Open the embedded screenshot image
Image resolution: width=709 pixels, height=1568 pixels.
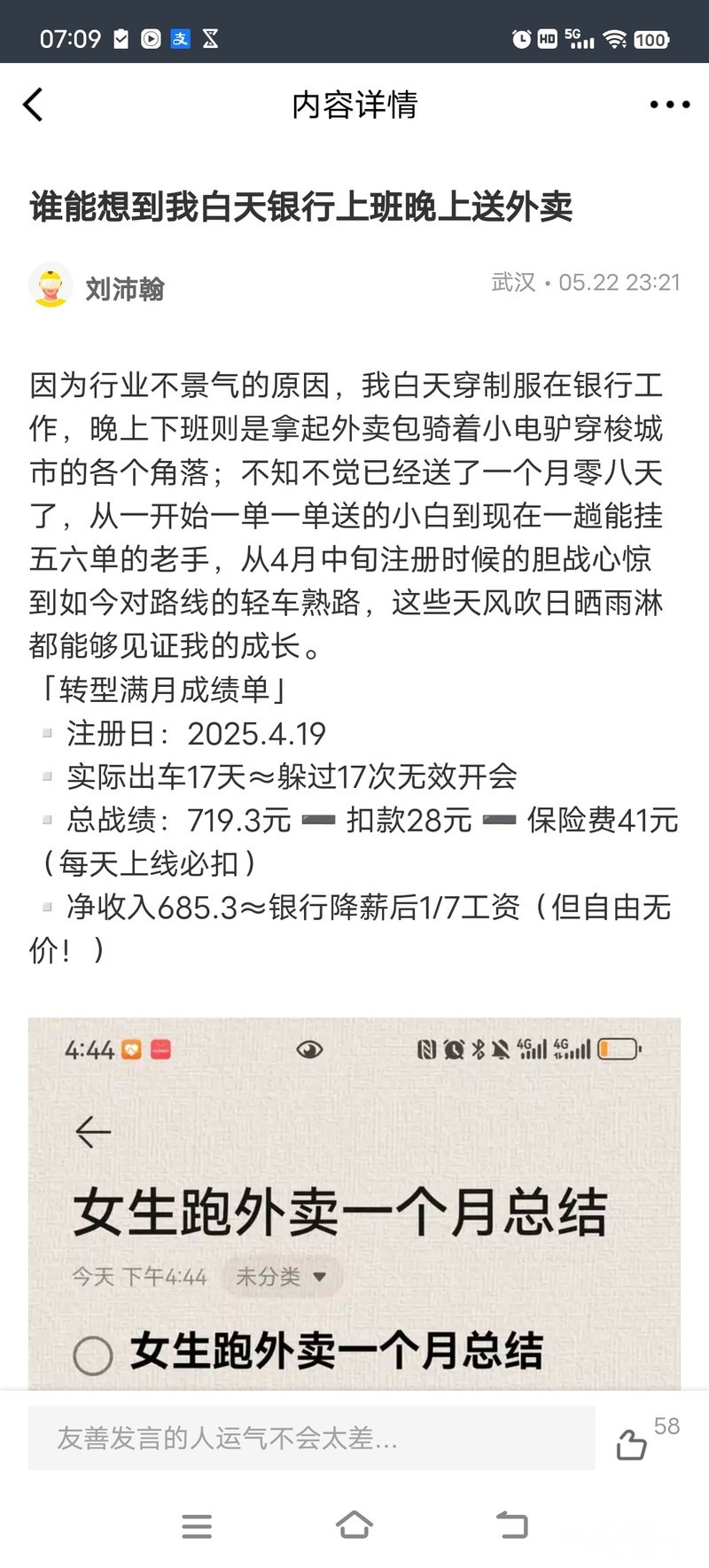[x=354, y=1205]
